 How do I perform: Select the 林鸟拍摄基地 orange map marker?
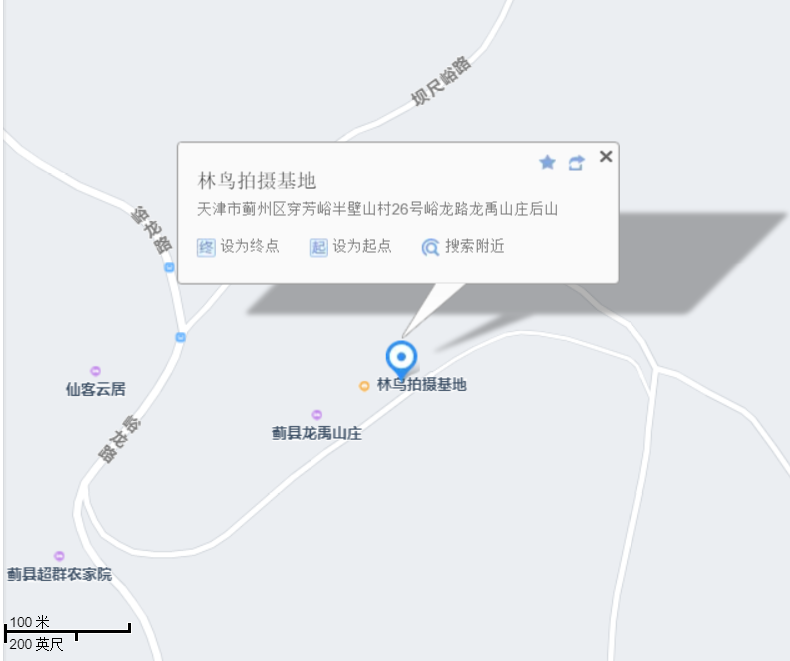click(x=365, y=385)
